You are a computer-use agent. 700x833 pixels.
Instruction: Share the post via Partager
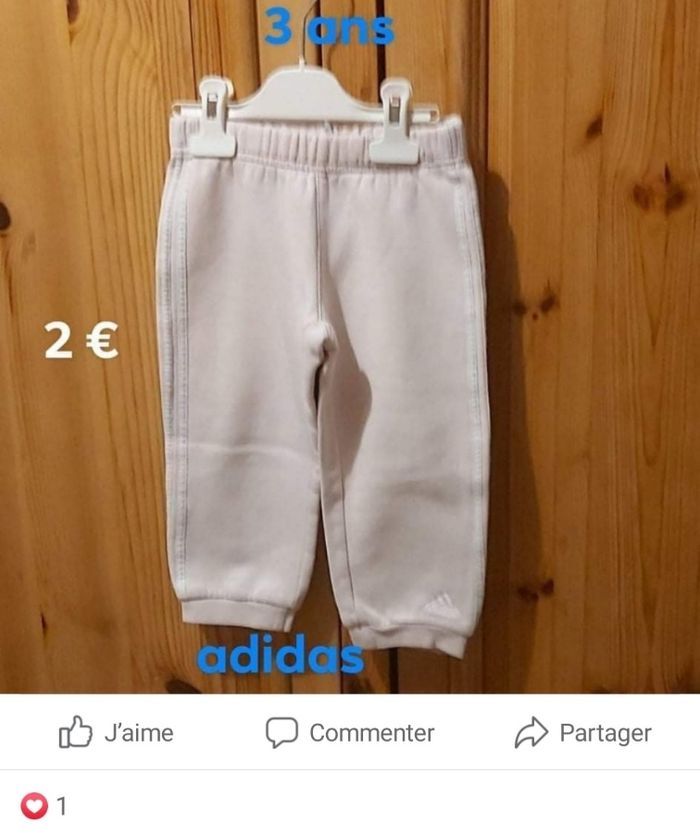(583, 733)
